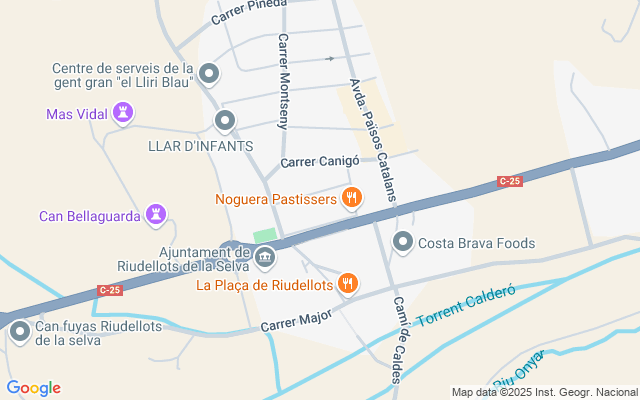Viewport: 640px width, 400px height.
Task: Open the Can Bellaguarda landmark pin
Action: [156, 215]
